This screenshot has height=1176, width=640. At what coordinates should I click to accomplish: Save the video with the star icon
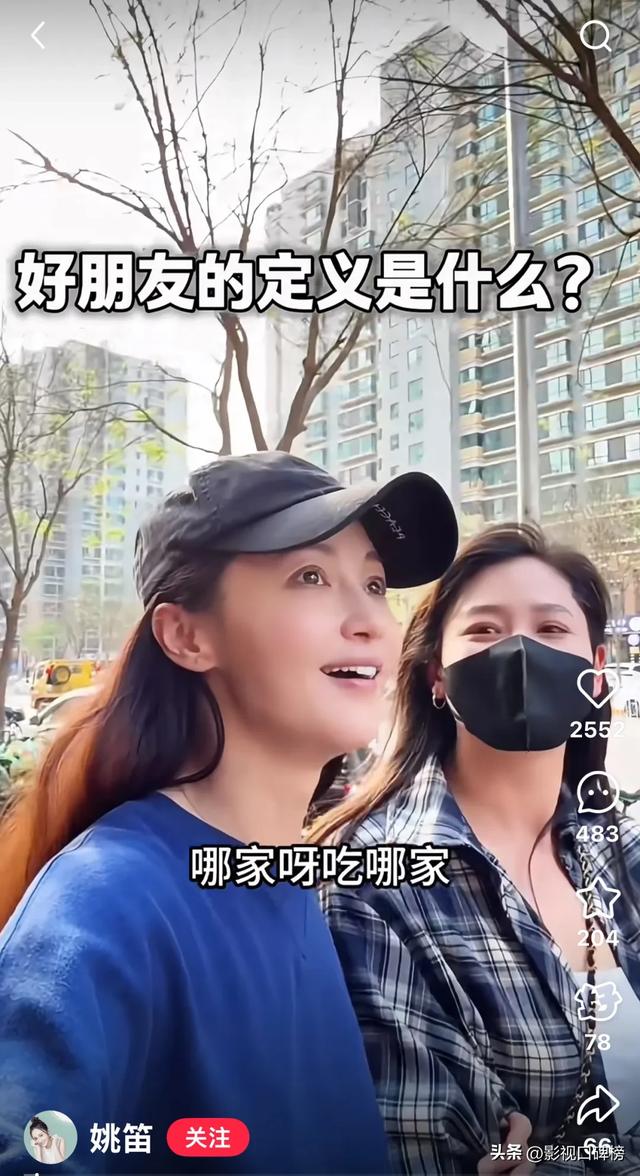click(597, 898)
